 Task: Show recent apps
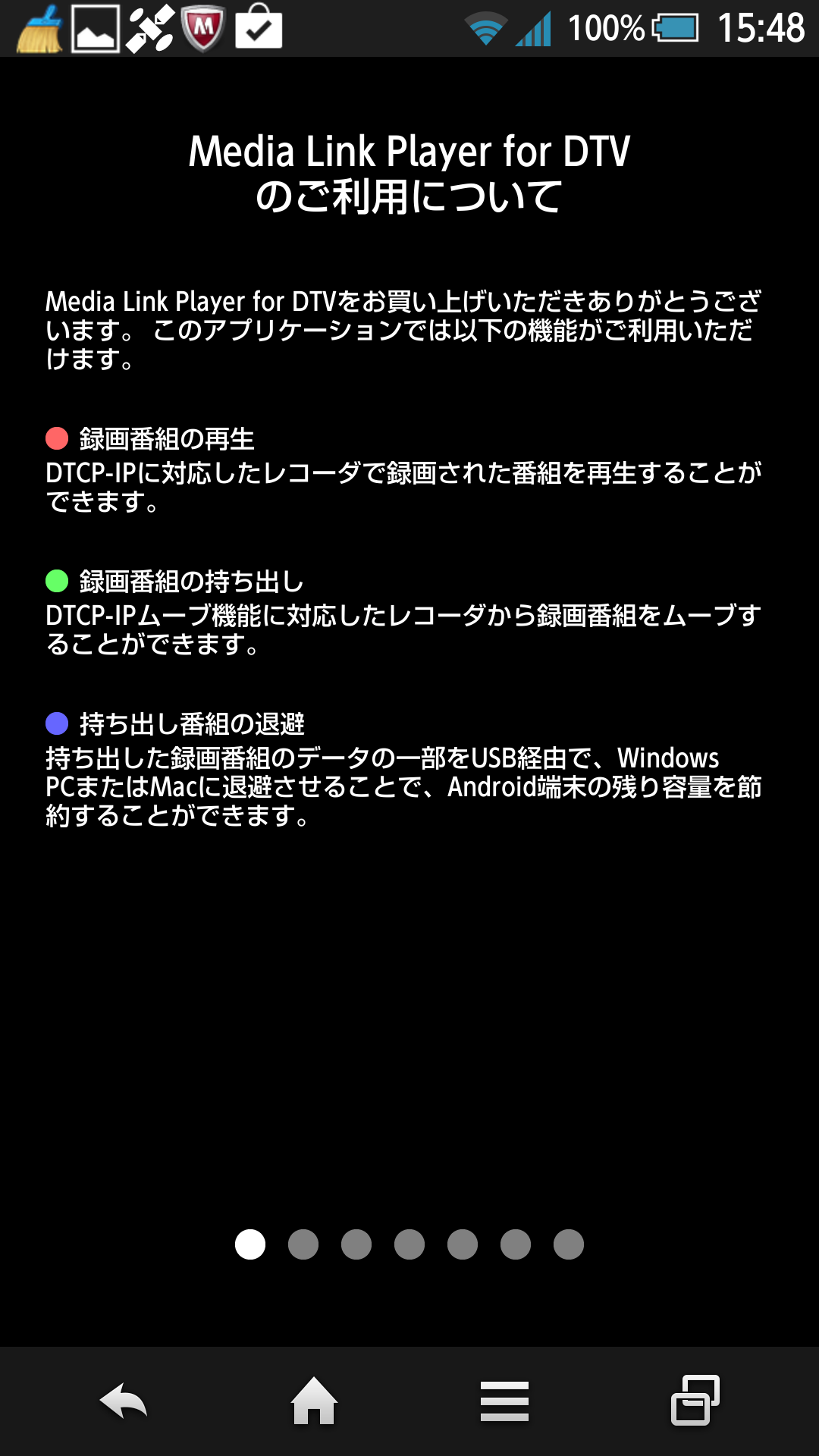tap(695, 1401)
